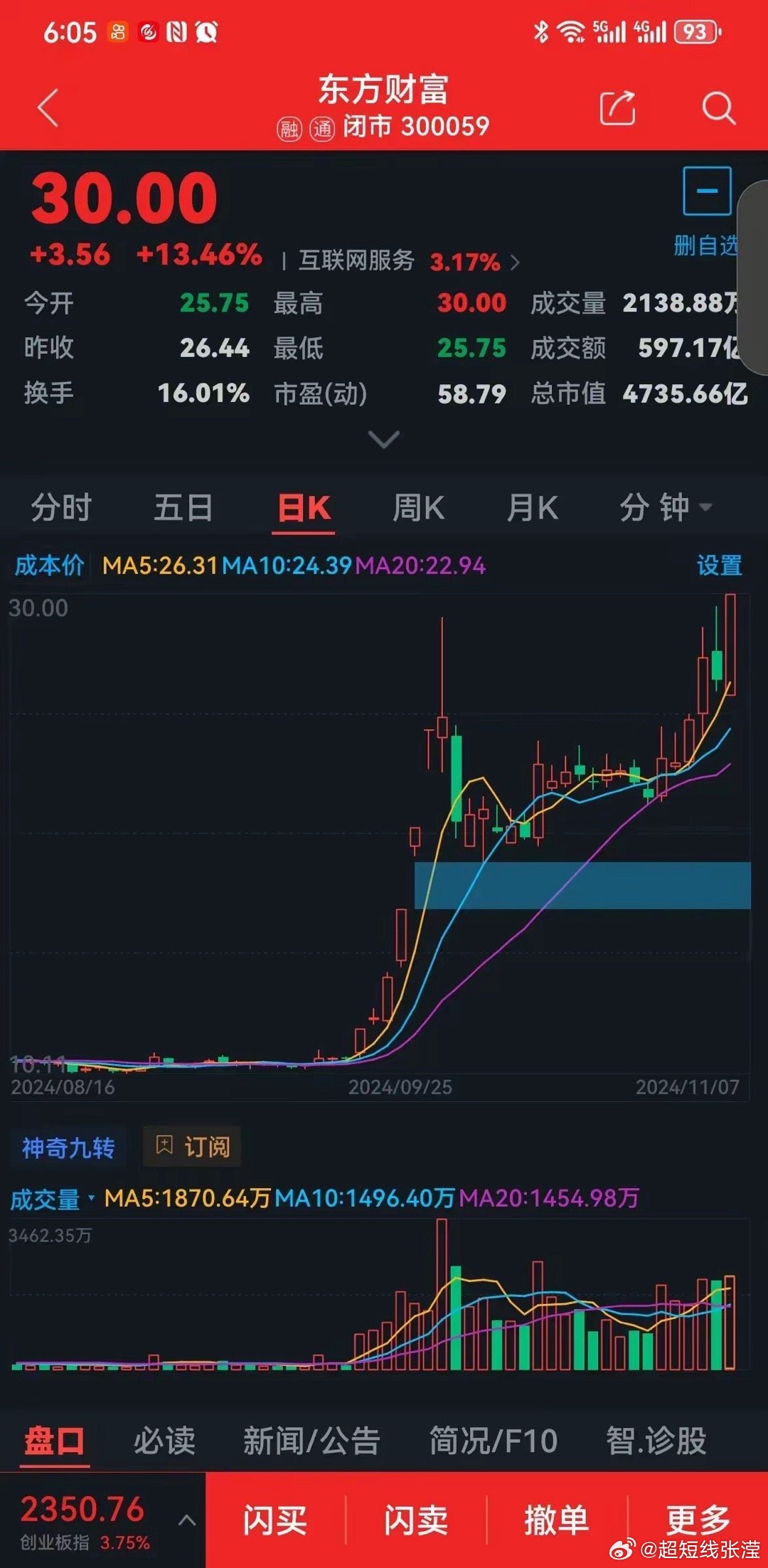Screen dimensions: 768x1568
Task: Tap 闪卖 quick sell button
Action: click(x=416, y=1520)
